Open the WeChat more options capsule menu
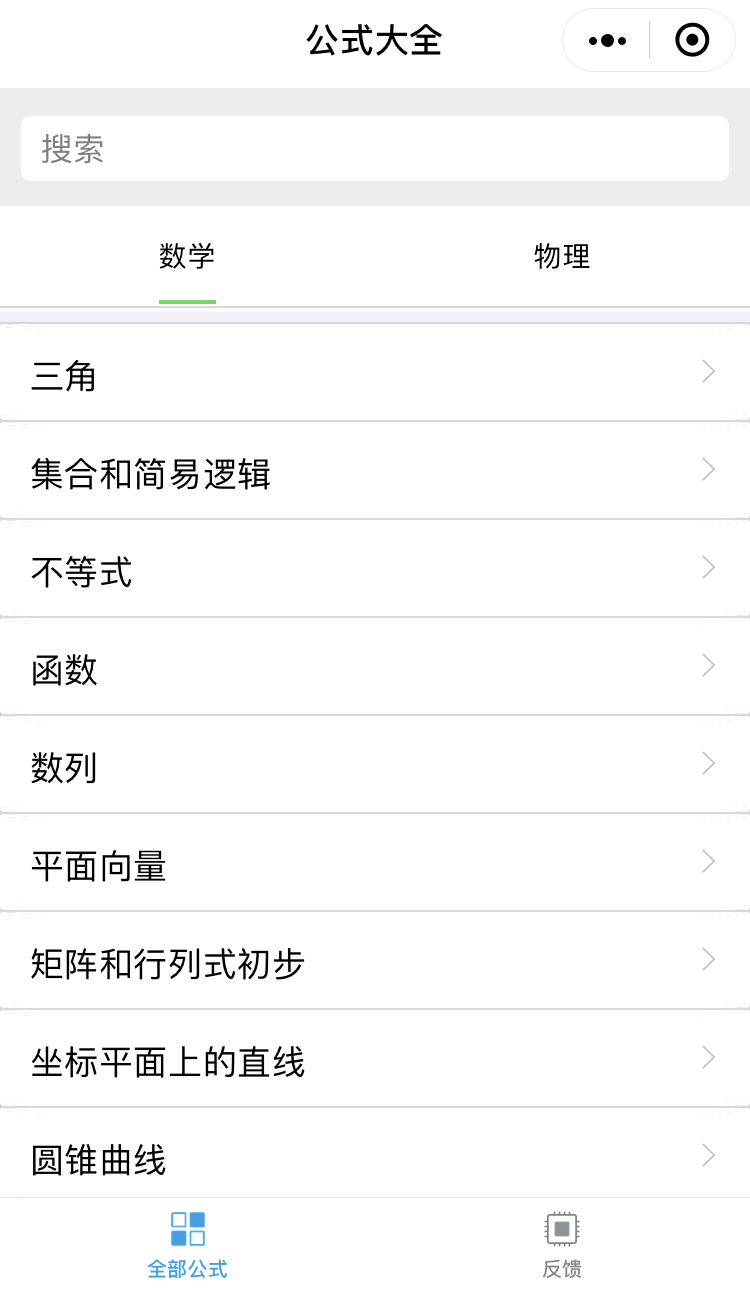The width and height of the screenshot is (750, 1294). pyautogui.click(x=605, y=41)
